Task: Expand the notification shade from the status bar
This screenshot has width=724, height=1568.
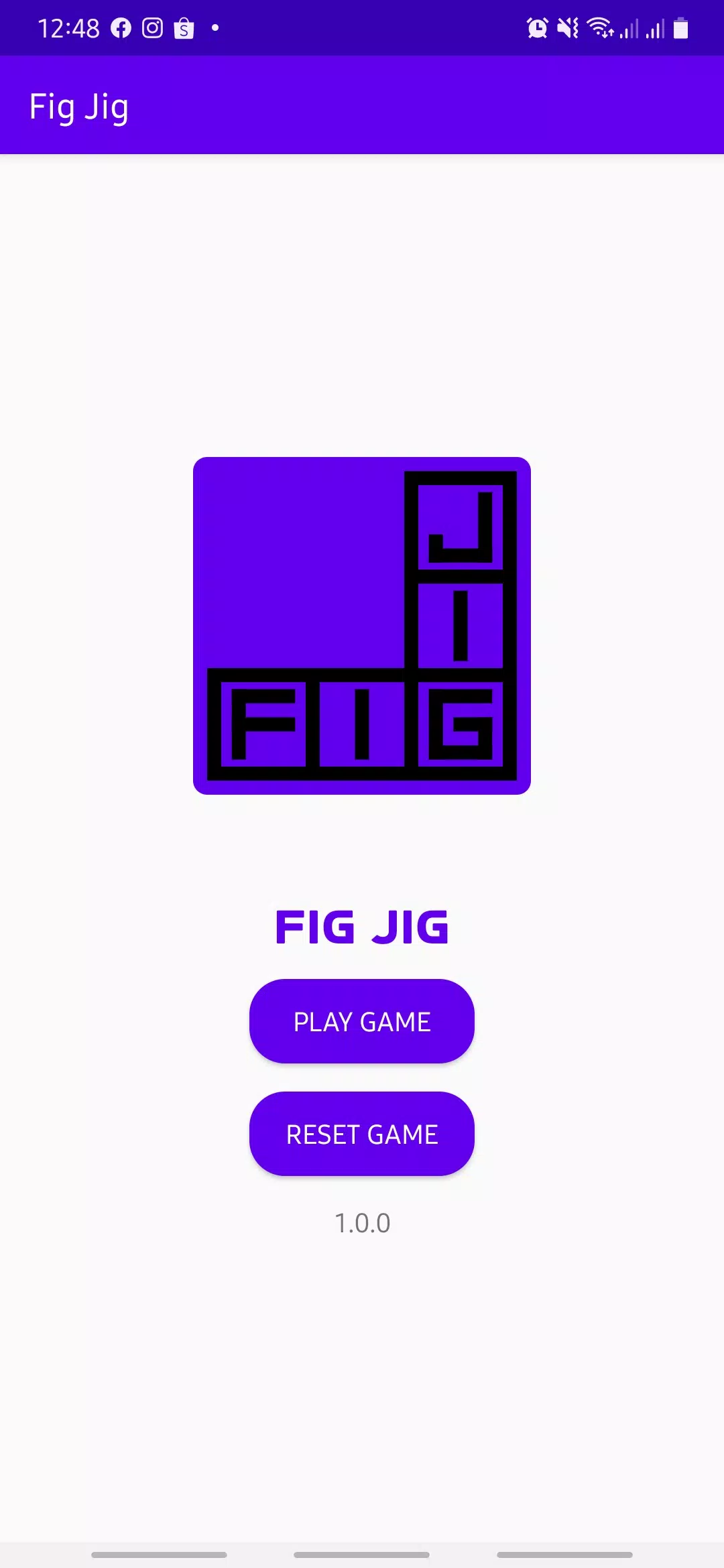Action: 362,27
